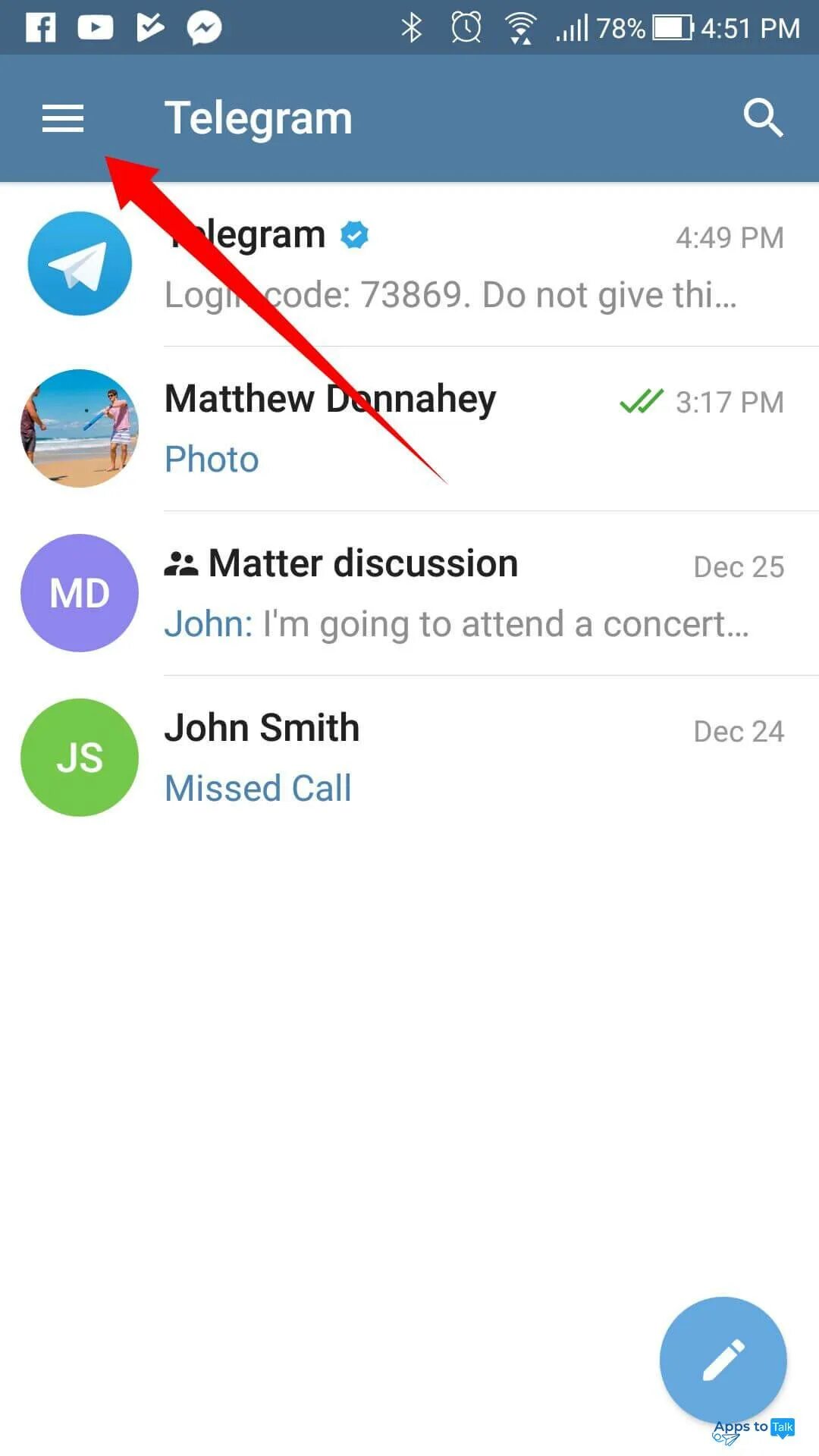819x1456 pixels.
Task: Tap the search magnifier icon
Action: click(x=762, y=118)
